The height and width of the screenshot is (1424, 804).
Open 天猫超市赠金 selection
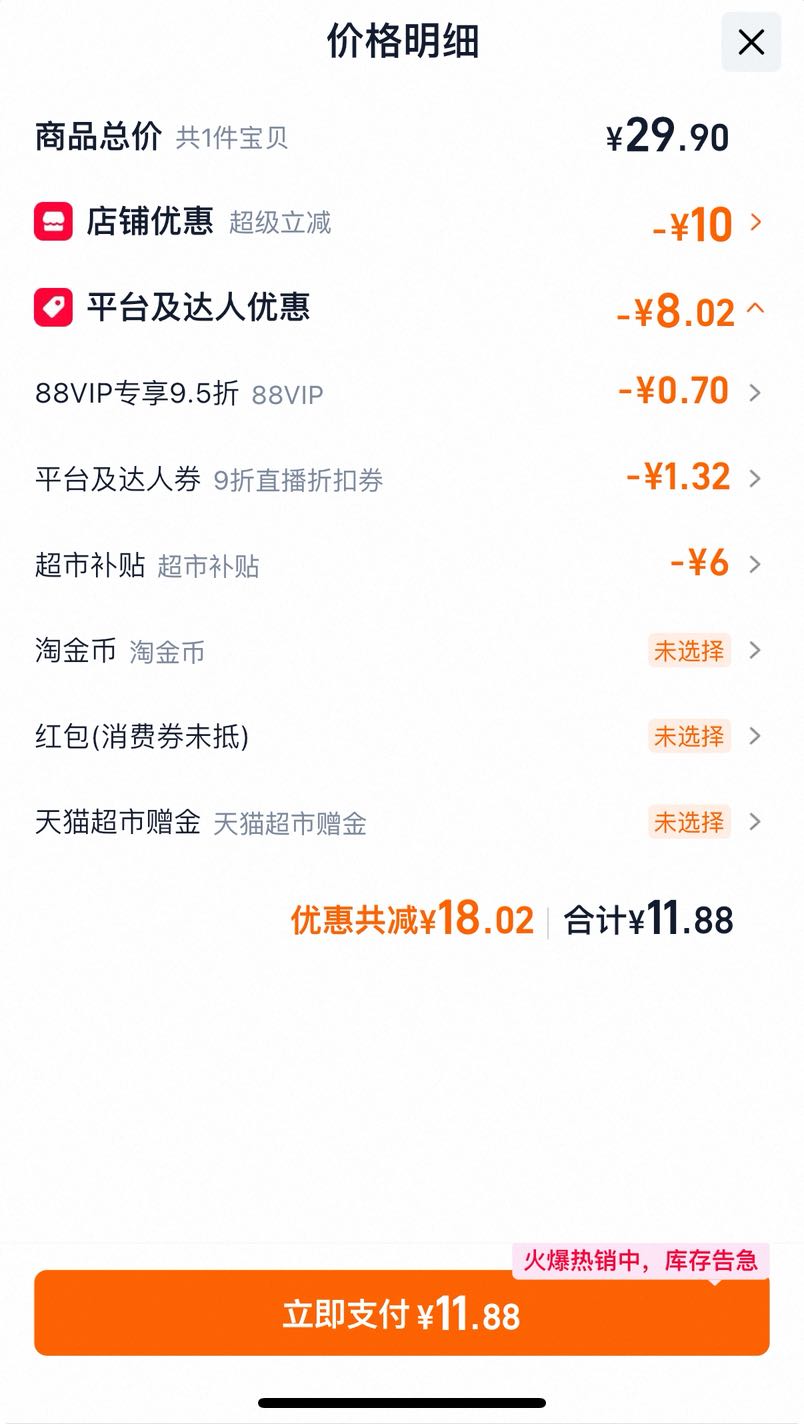(402, 823)
